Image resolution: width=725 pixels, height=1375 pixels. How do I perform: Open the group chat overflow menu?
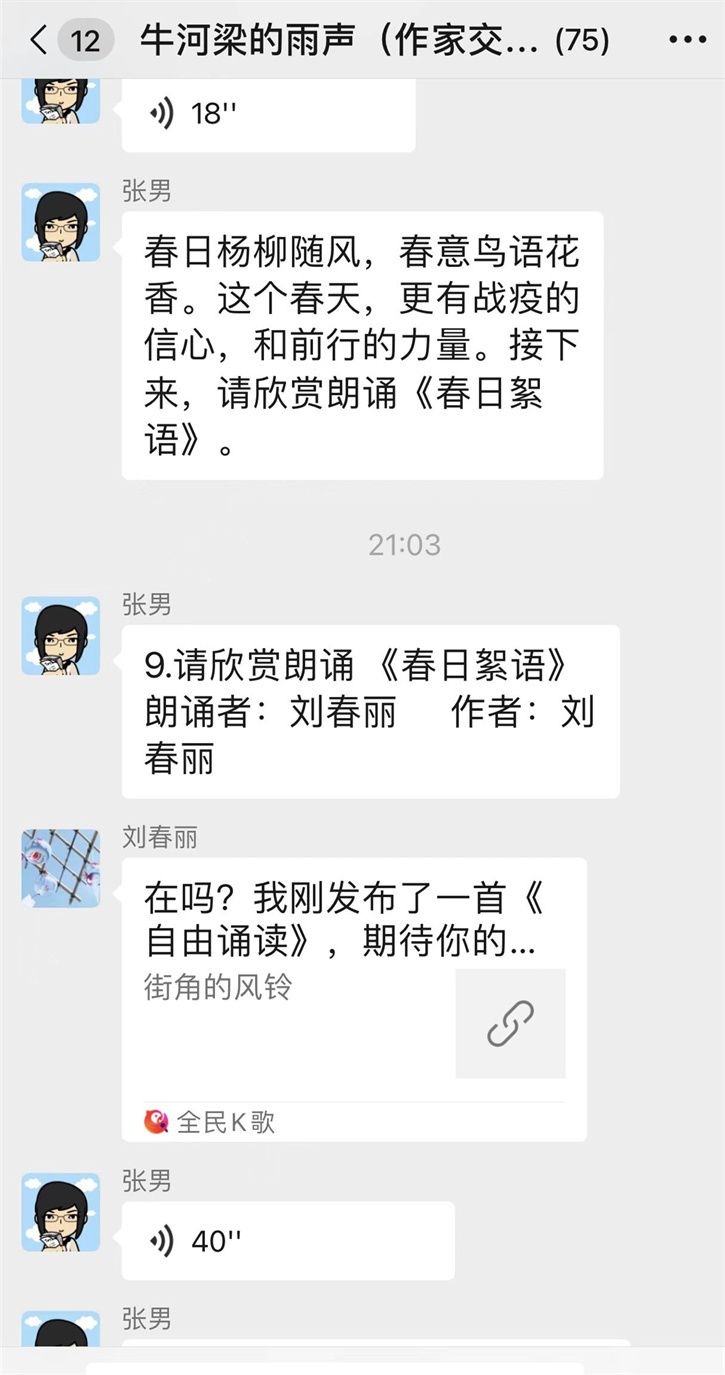687,41
